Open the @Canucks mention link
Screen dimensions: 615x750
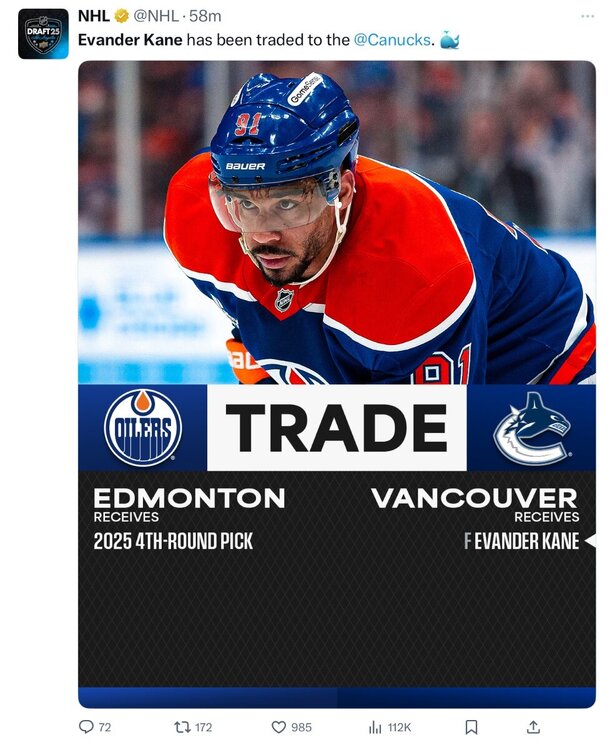click(394, 39)
